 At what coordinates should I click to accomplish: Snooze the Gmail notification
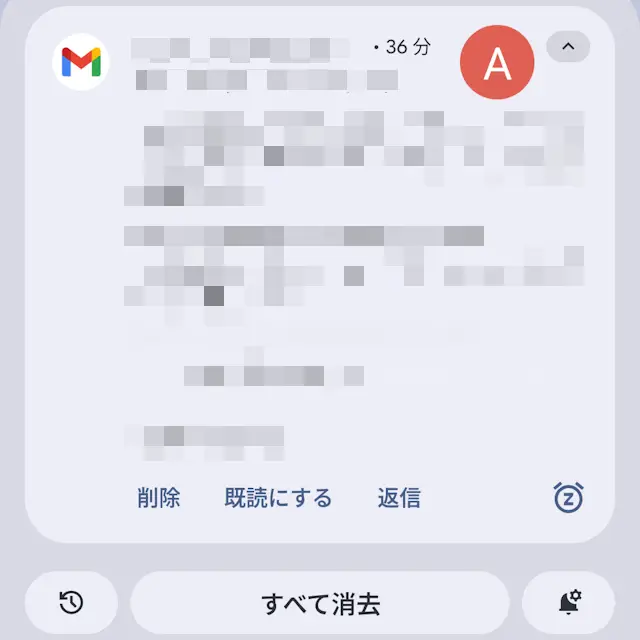tap(569, 497)
